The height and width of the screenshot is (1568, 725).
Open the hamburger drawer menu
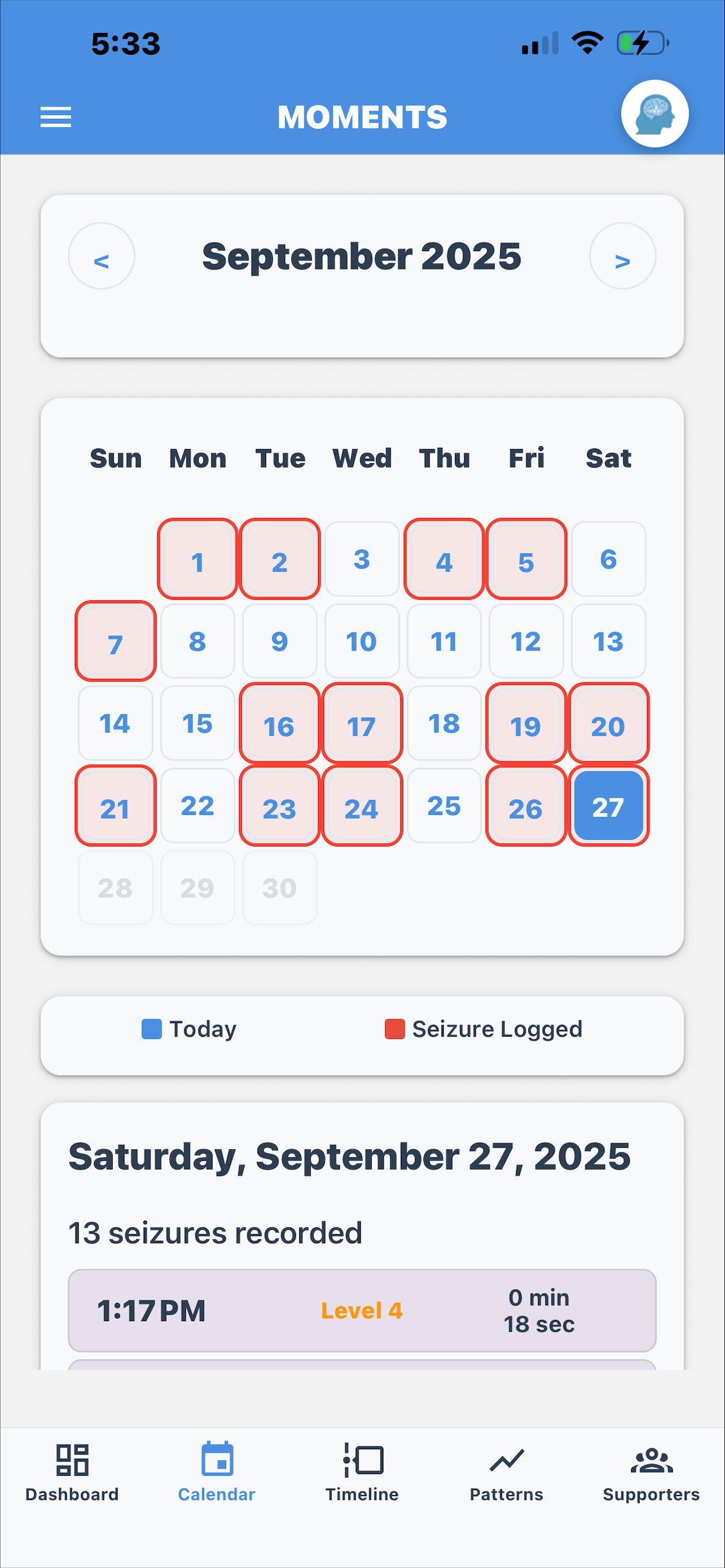(x=55, y=116)
